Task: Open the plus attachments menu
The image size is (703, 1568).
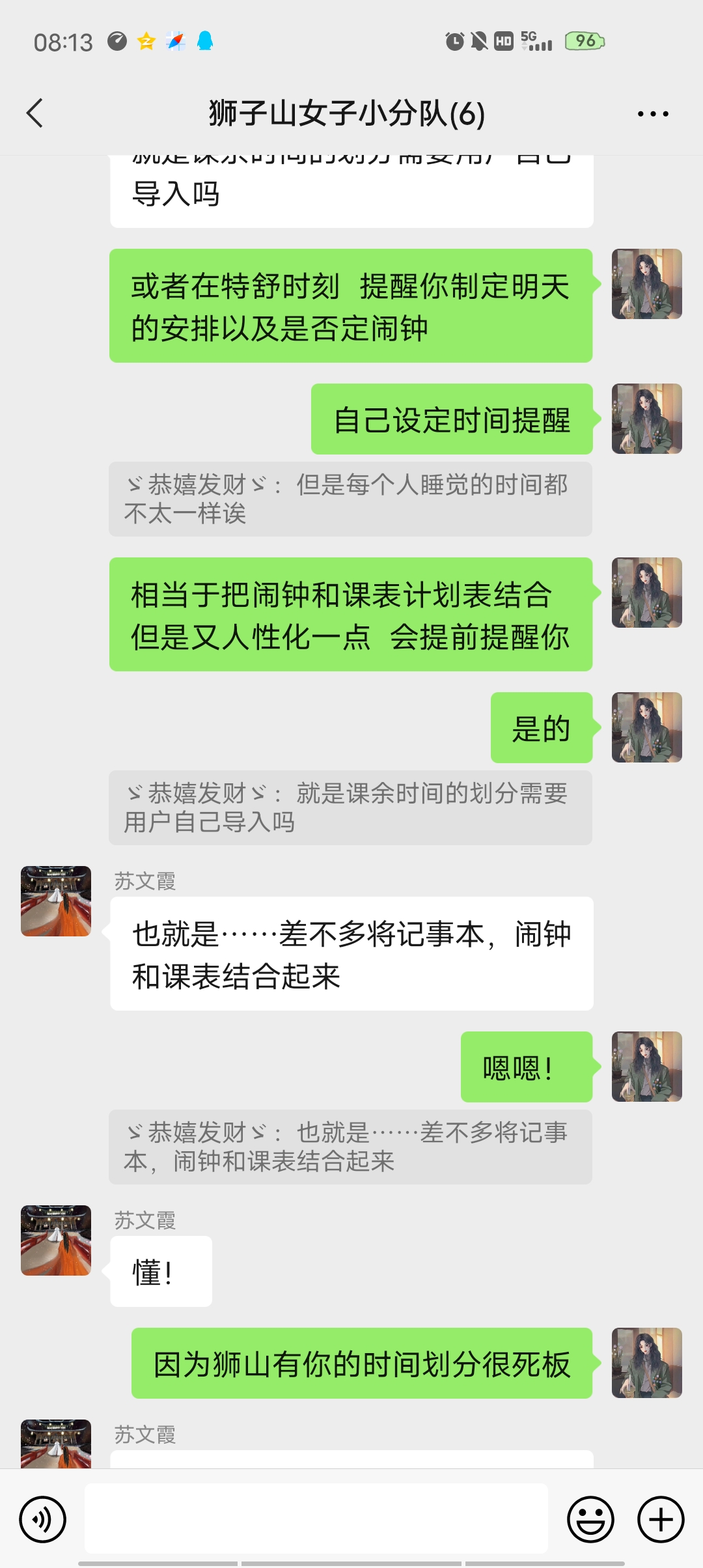Action: (660, 1520)
